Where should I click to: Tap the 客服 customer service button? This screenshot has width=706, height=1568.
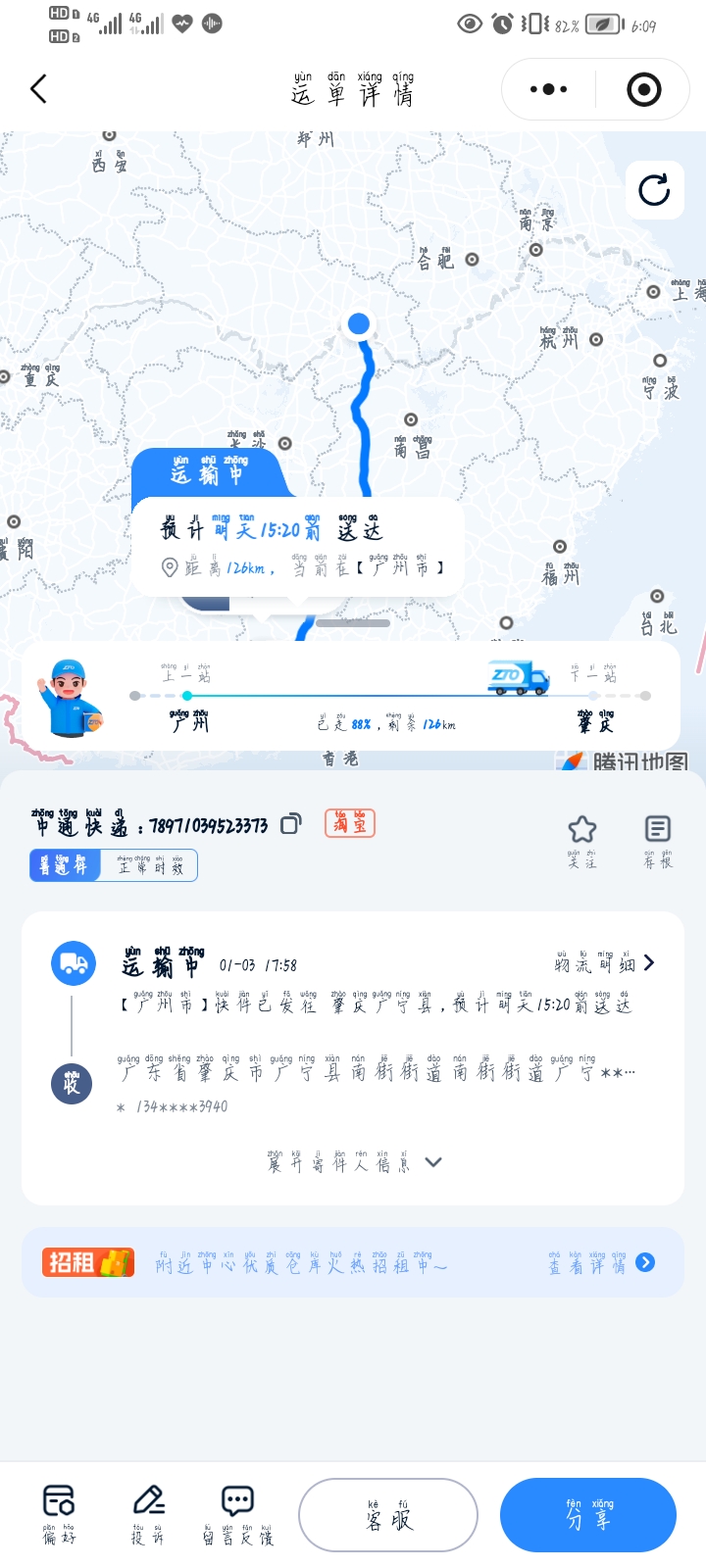[388, 1514]
